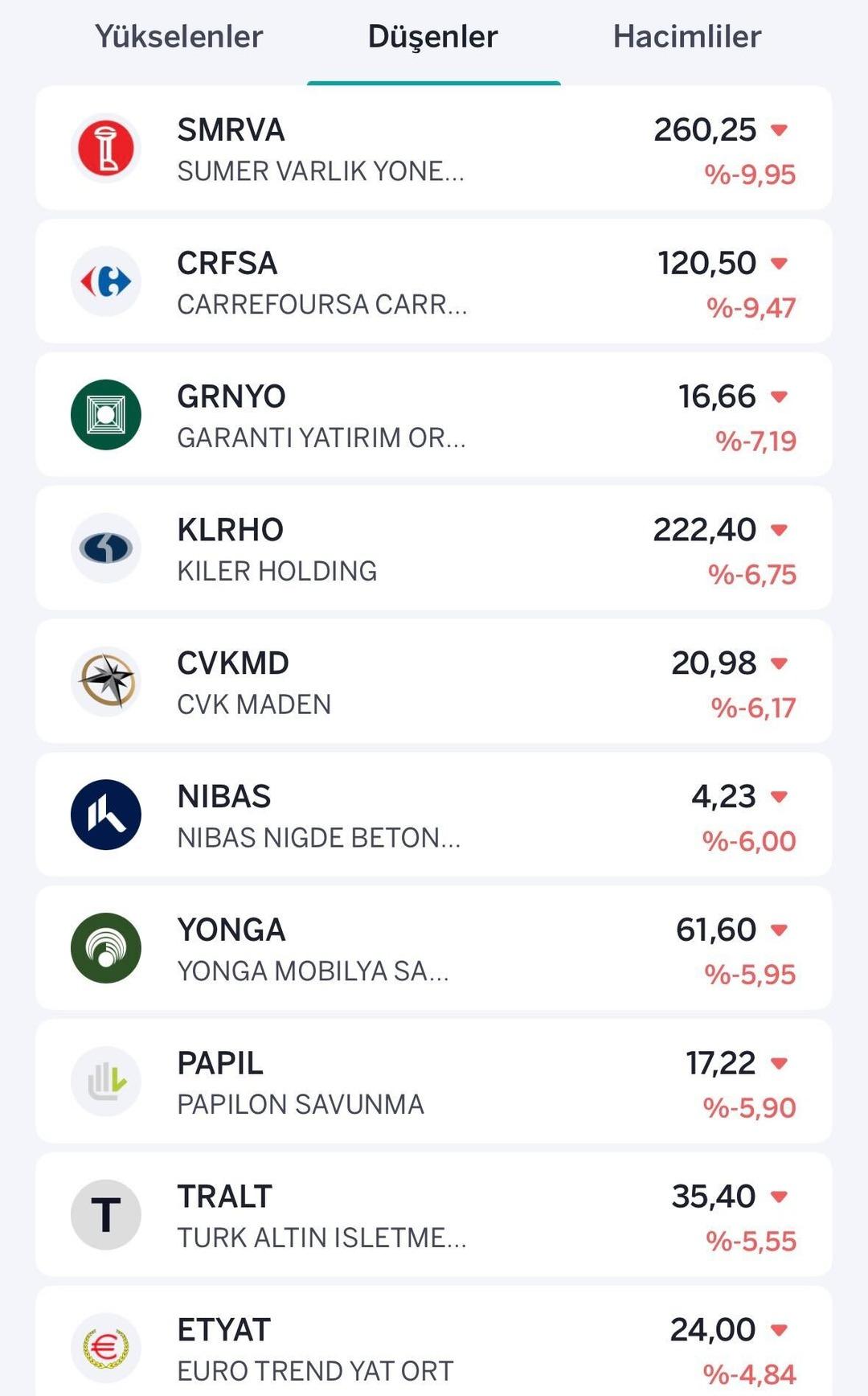Click the red triangle next to 260,25

click(x=778, y=130)
